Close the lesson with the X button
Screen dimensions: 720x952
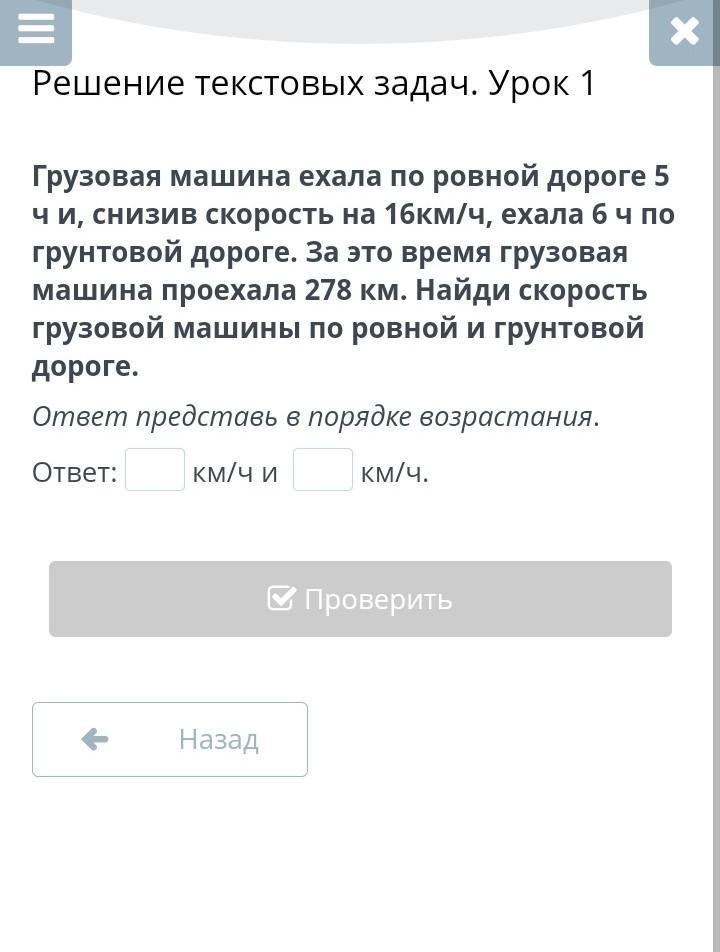click(x=684, y=31)
